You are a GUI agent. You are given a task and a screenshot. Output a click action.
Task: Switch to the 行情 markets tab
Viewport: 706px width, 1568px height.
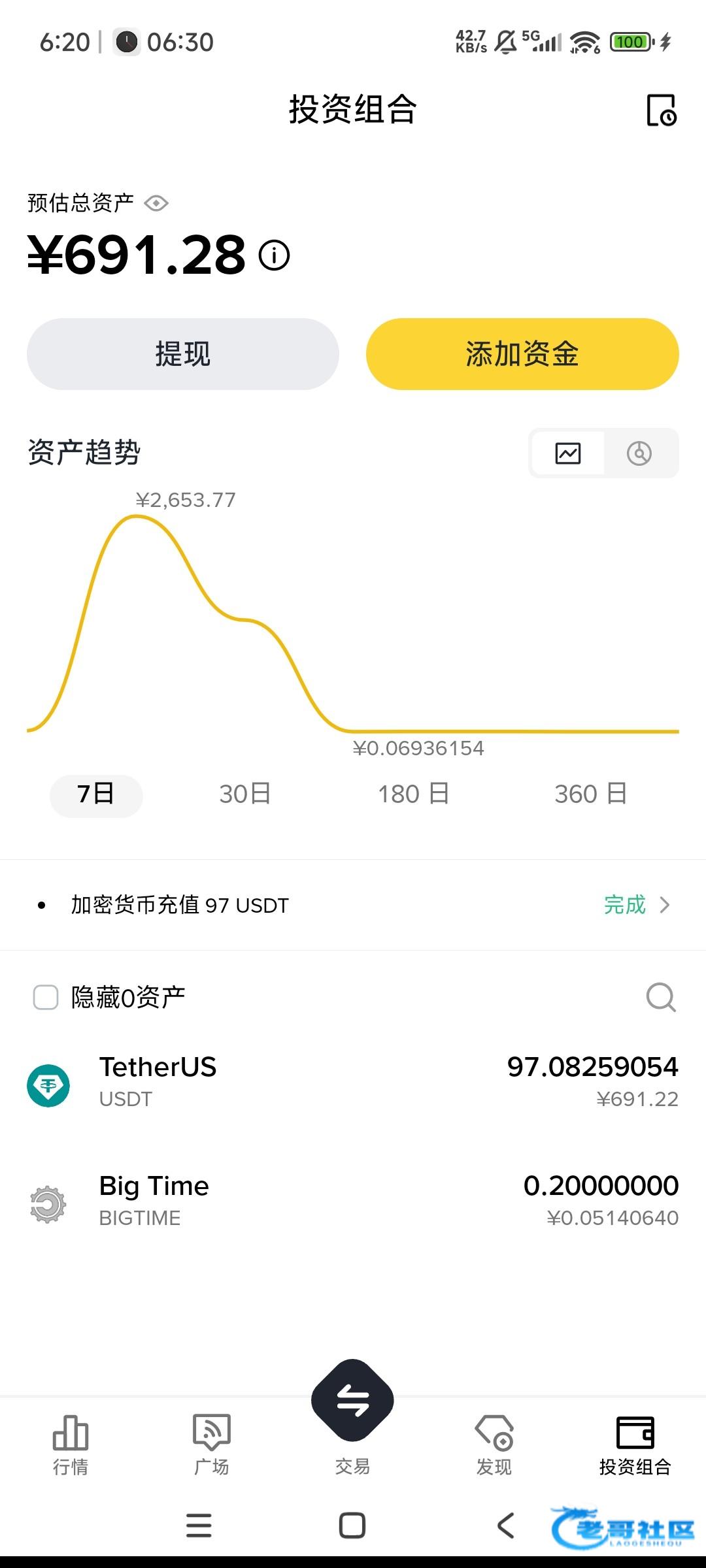coord(71,1445)
